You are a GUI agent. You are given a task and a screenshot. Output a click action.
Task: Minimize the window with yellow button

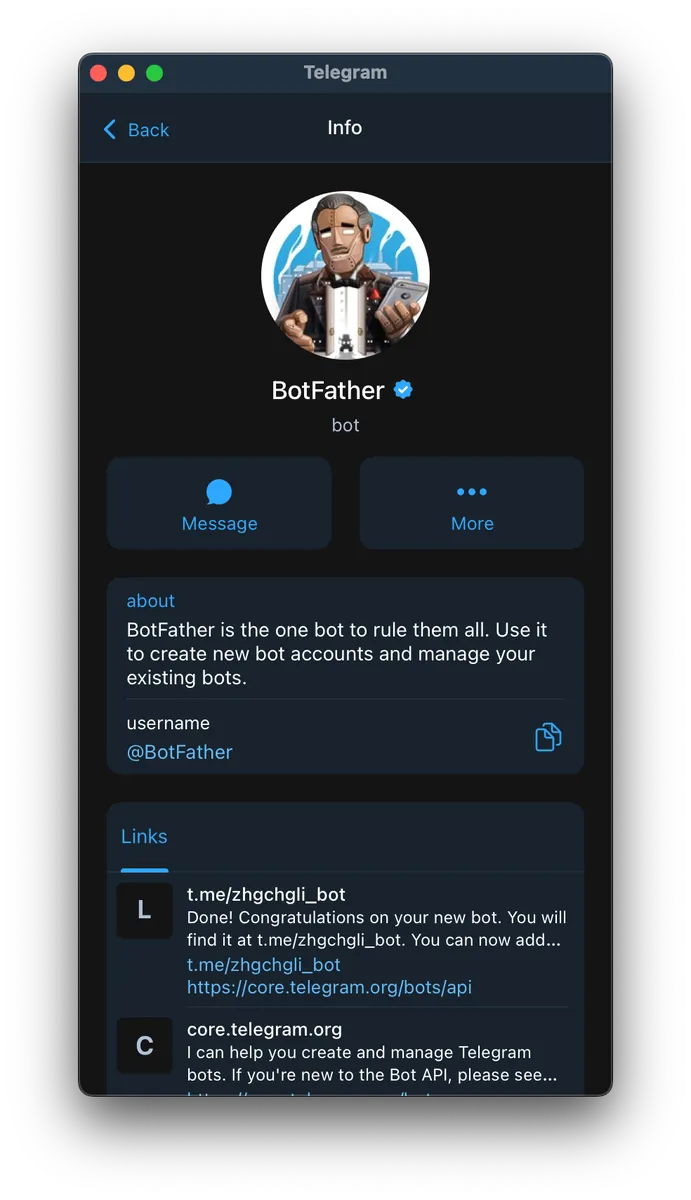(126, 73)
